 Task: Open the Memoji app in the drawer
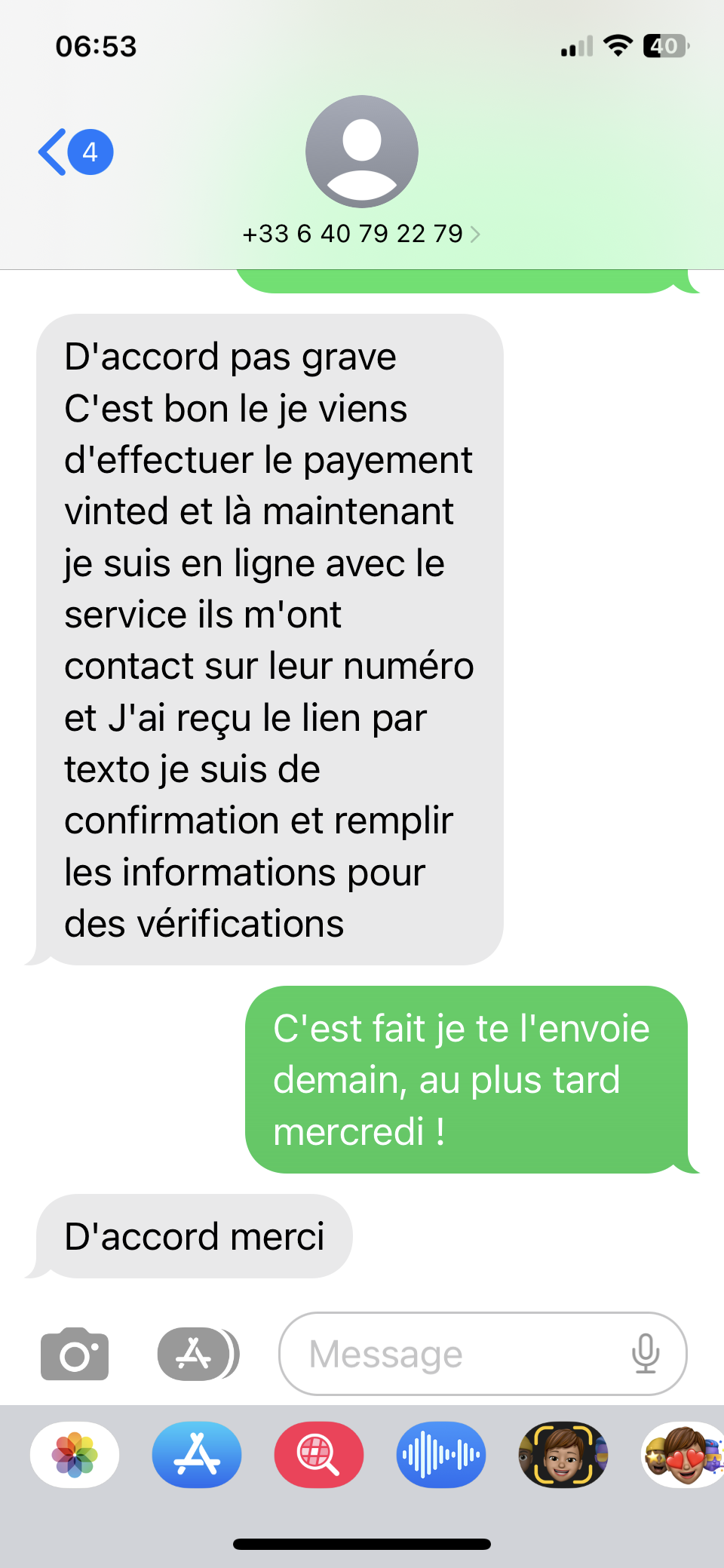pos(563,1455)
